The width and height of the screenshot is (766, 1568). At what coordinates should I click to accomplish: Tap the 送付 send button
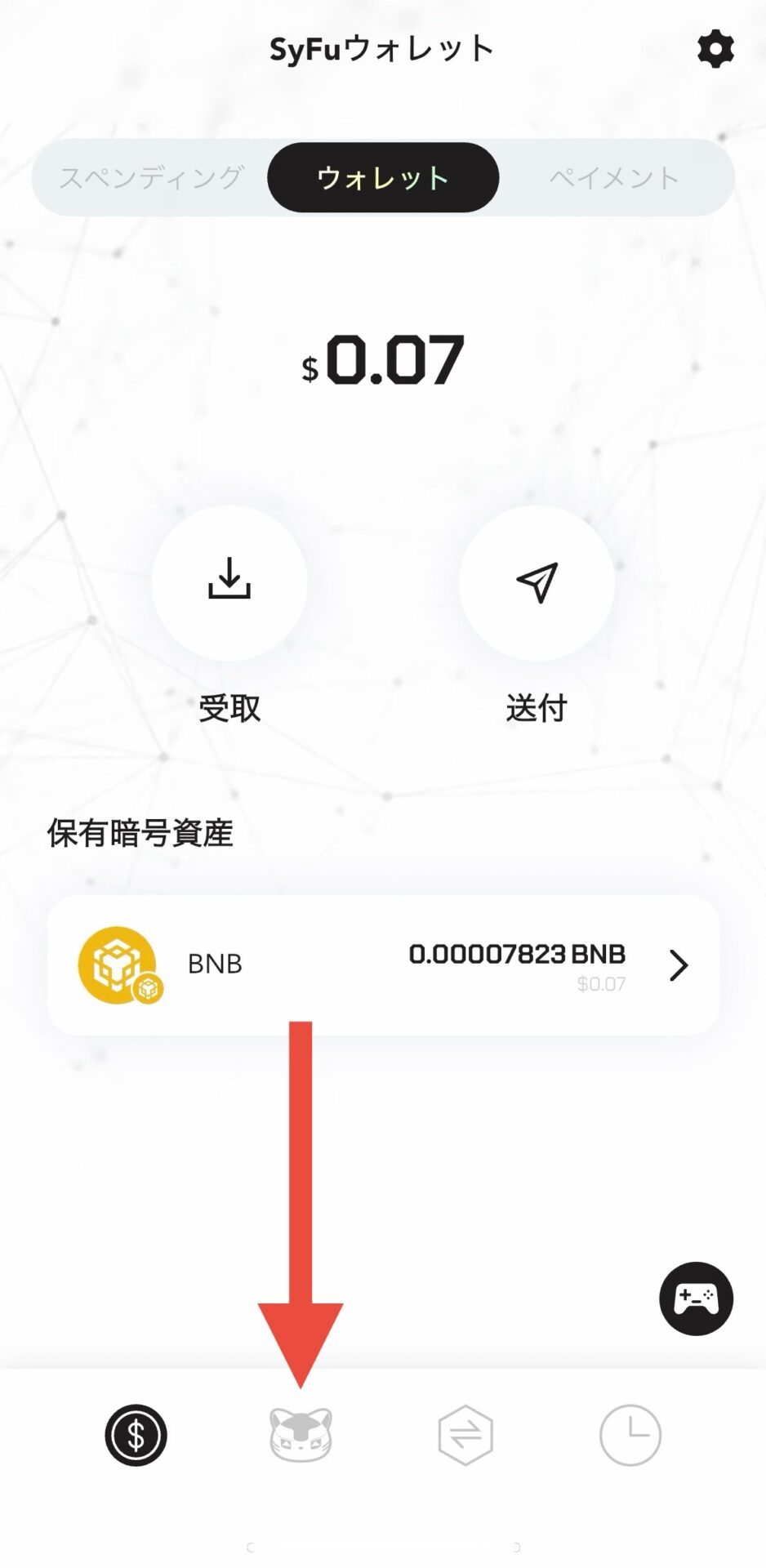537,582
